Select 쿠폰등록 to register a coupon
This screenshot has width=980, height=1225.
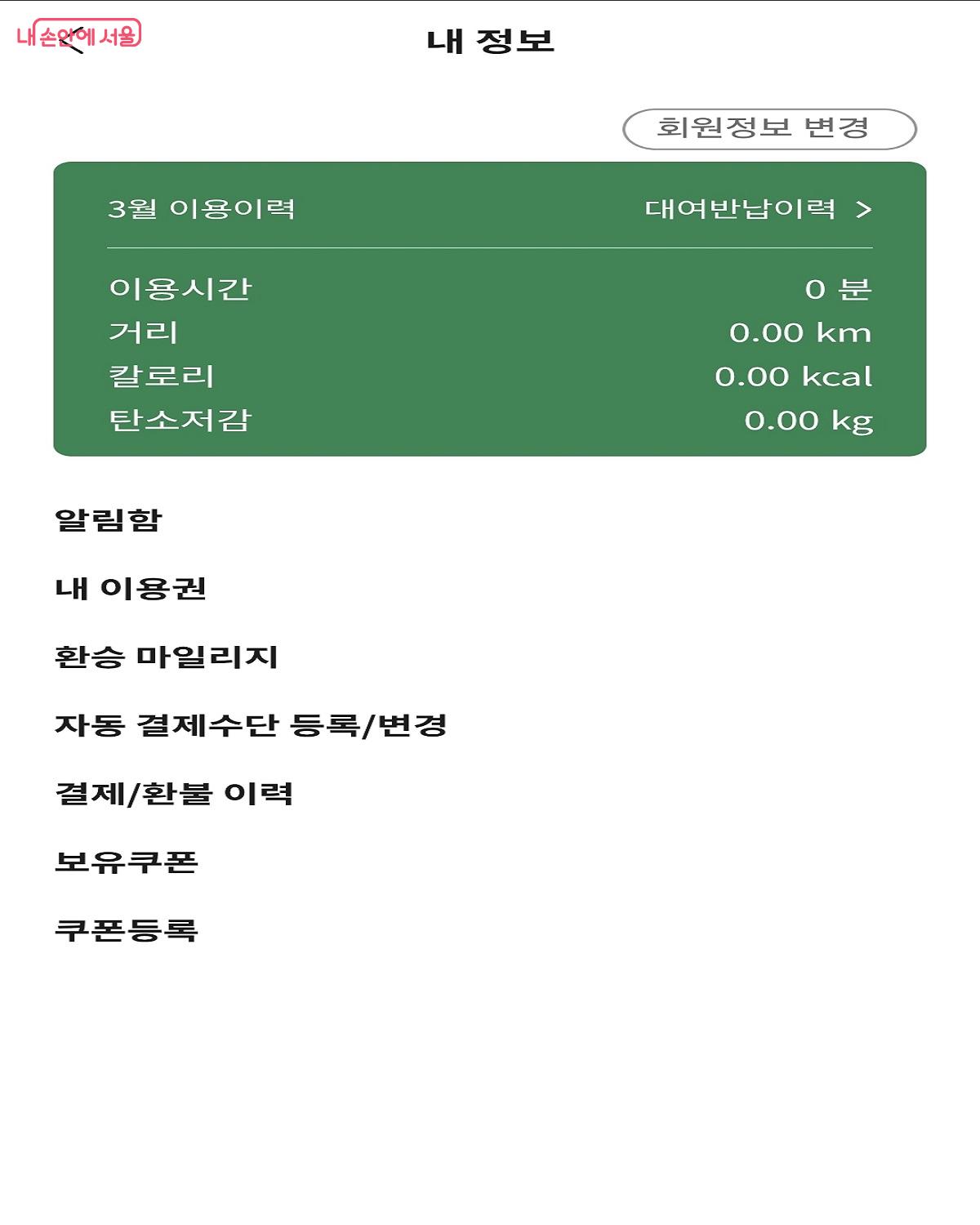click(x=127, y=930)
